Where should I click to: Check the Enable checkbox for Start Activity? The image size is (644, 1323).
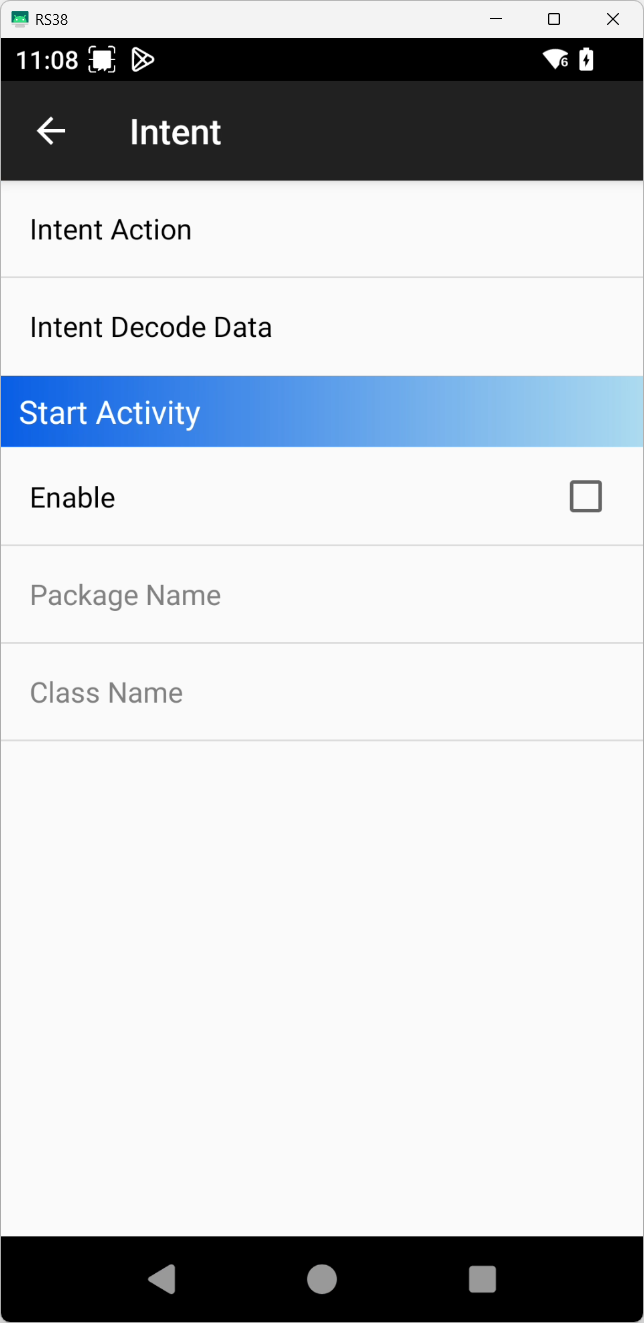[585, 497]
